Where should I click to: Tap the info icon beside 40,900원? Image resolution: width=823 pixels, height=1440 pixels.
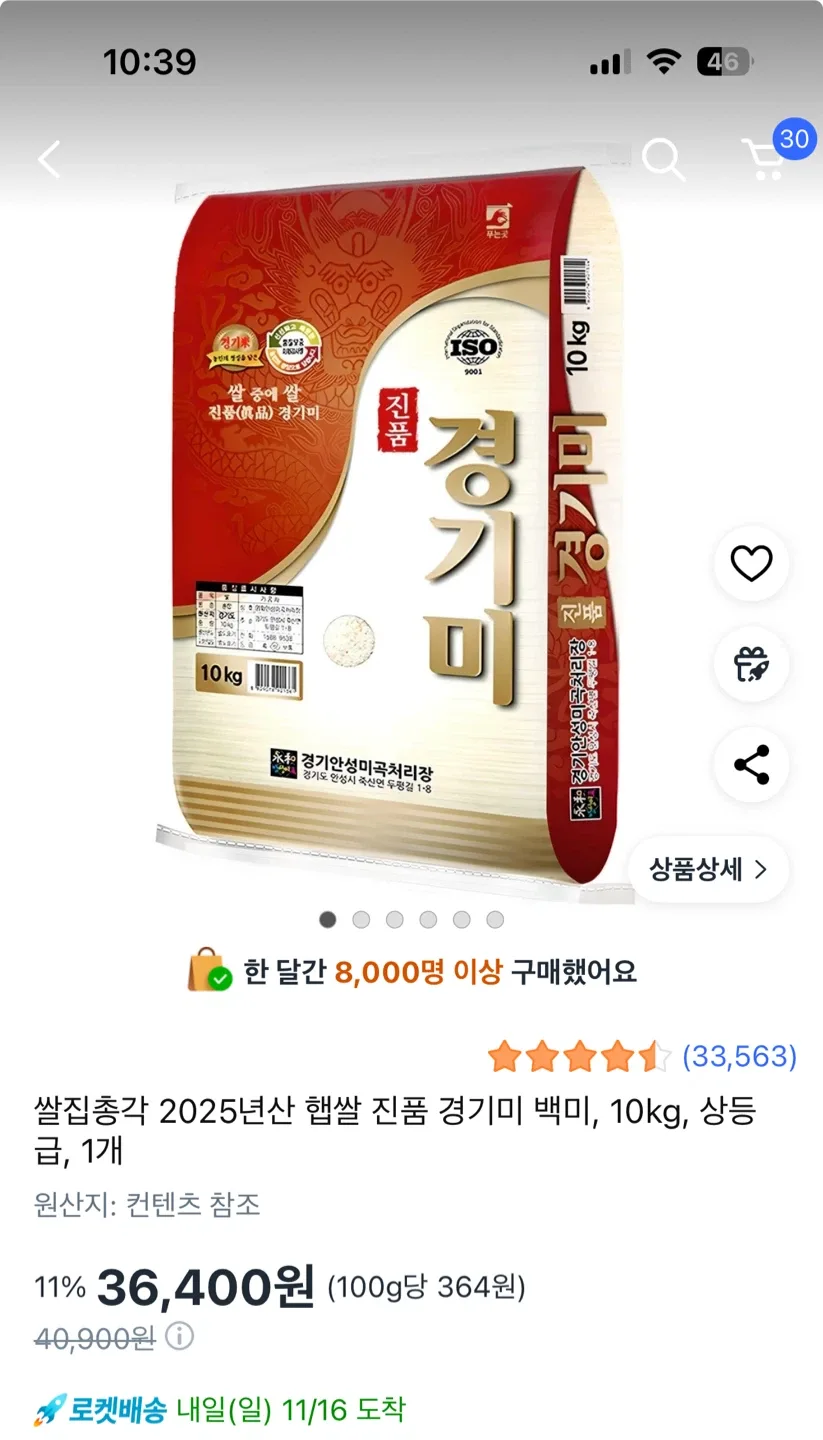pyautogui.click(x=179, y=1337)
